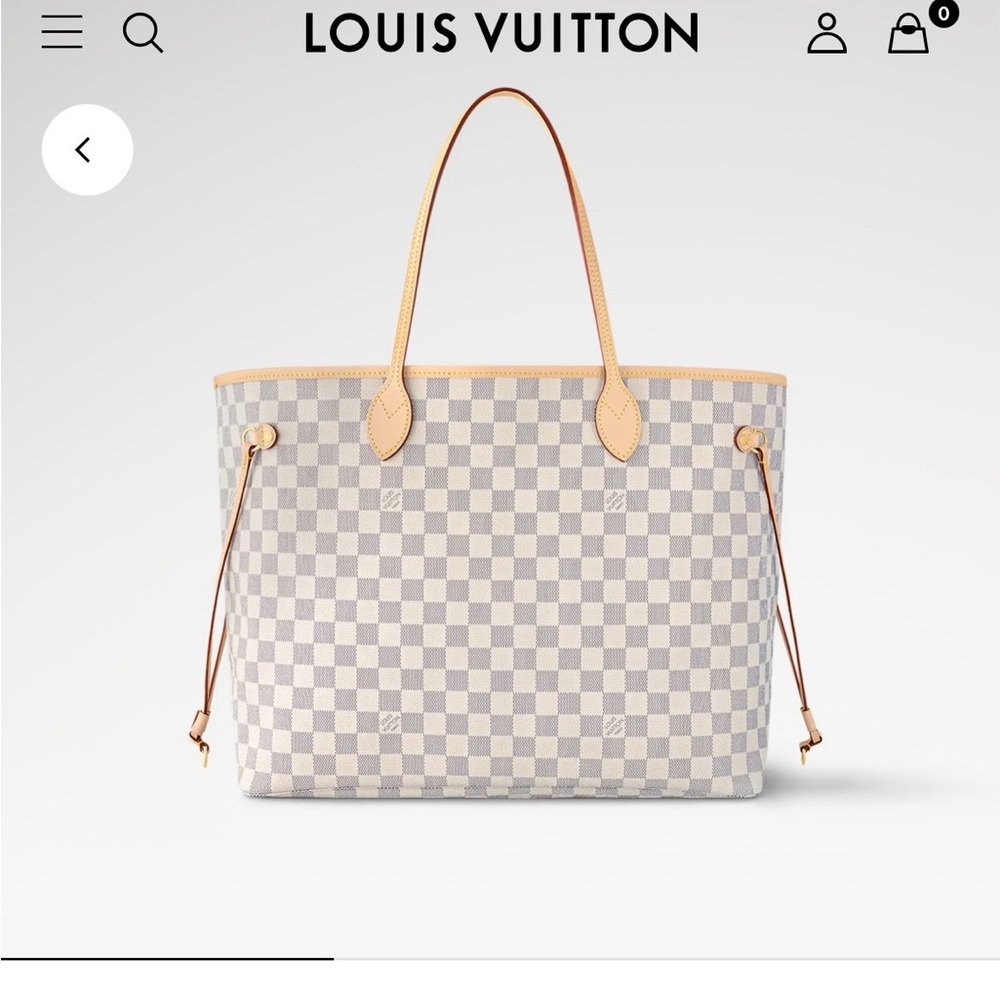Open the account profile icon

(827, 33)
